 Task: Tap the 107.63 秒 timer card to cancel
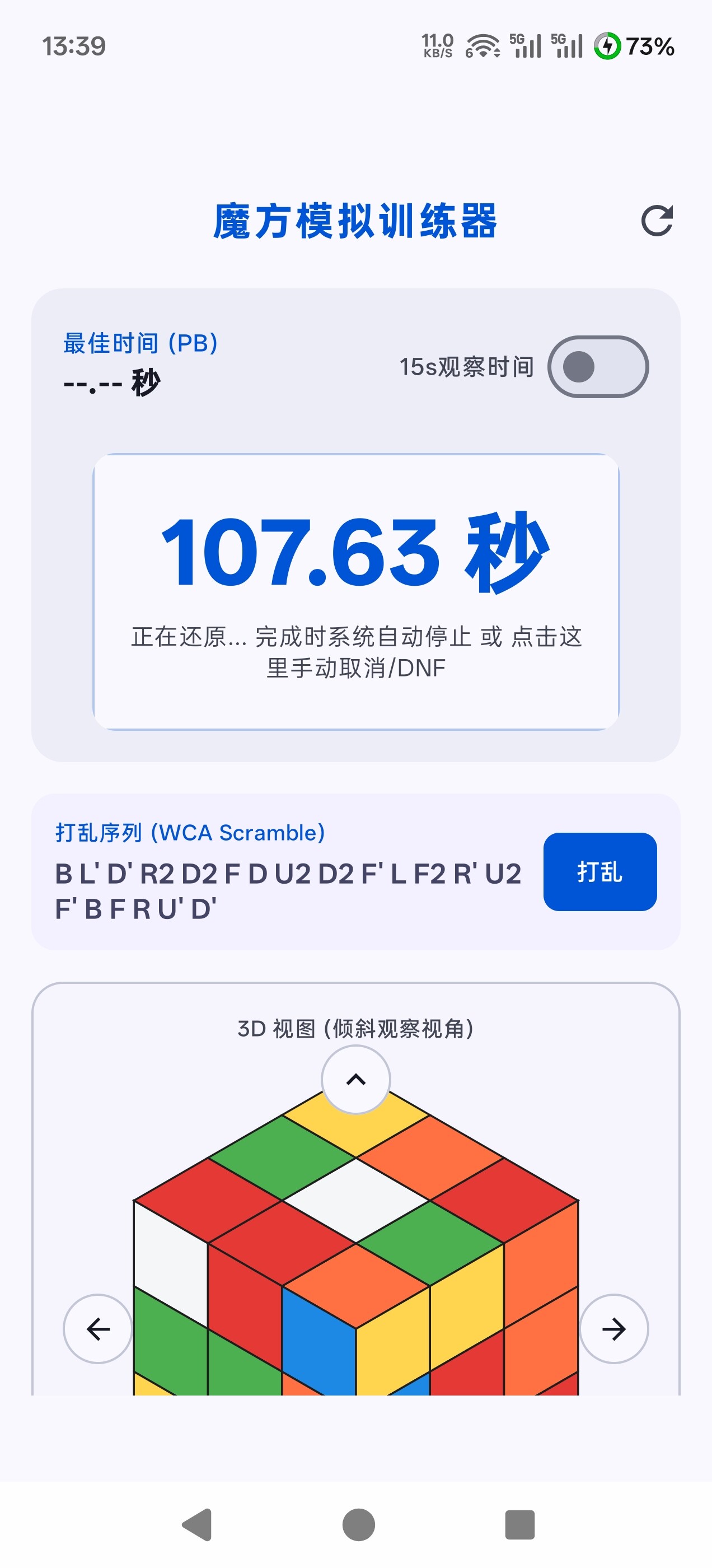click(x=356, y=592)
